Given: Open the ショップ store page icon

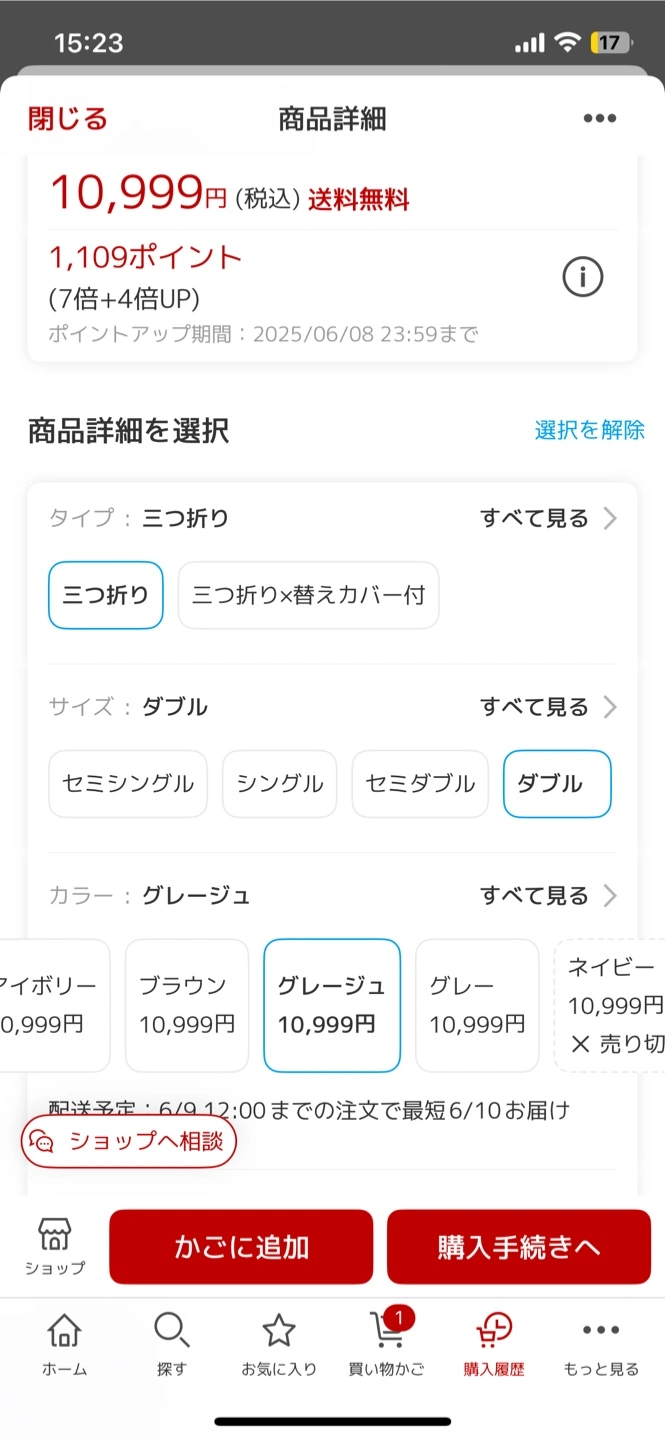Looking at the screenshot, I should [x=55, y=1246].
